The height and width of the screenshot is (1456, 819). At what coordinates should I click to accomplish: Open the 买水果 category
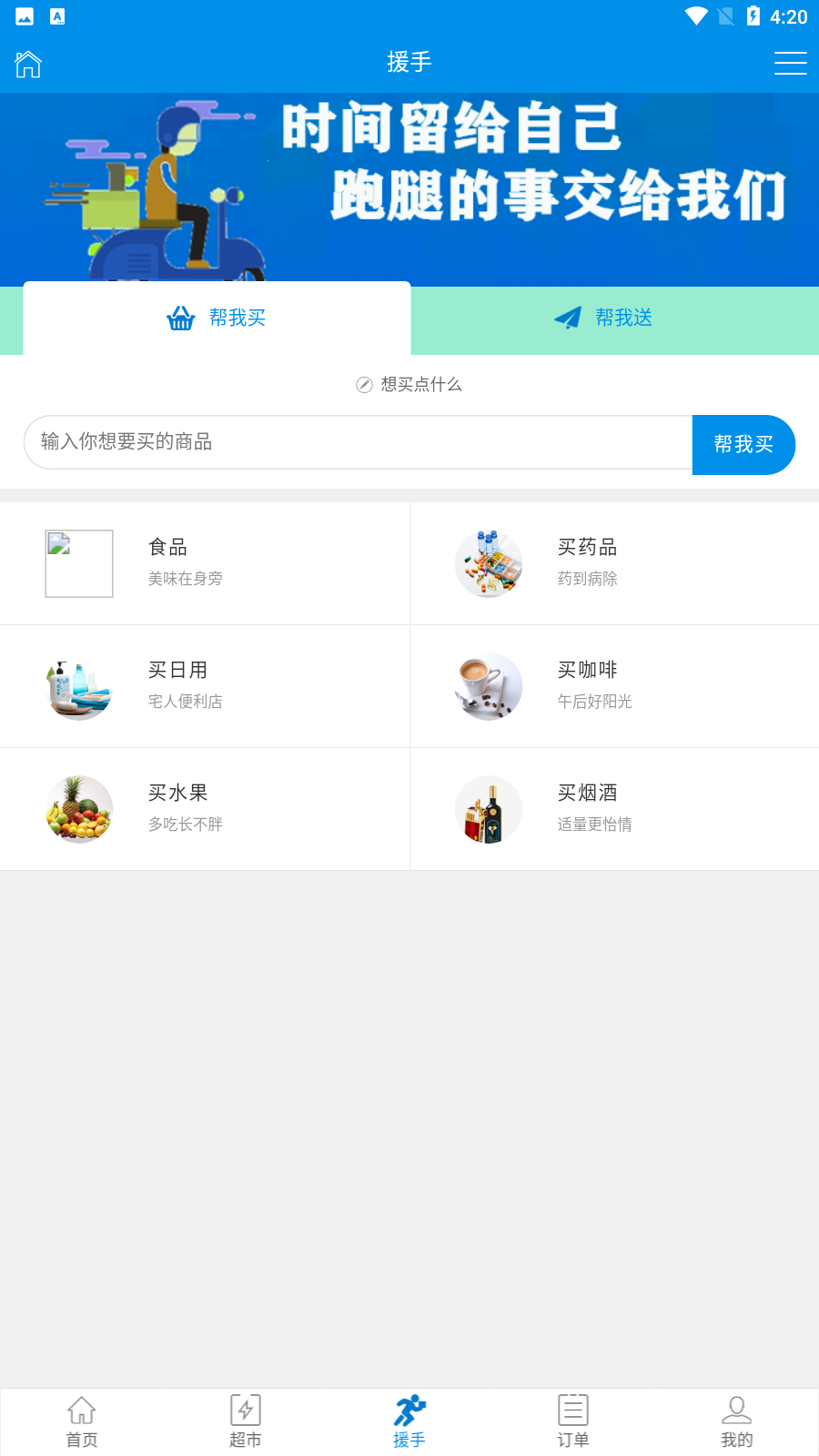[x=205, y=809]
